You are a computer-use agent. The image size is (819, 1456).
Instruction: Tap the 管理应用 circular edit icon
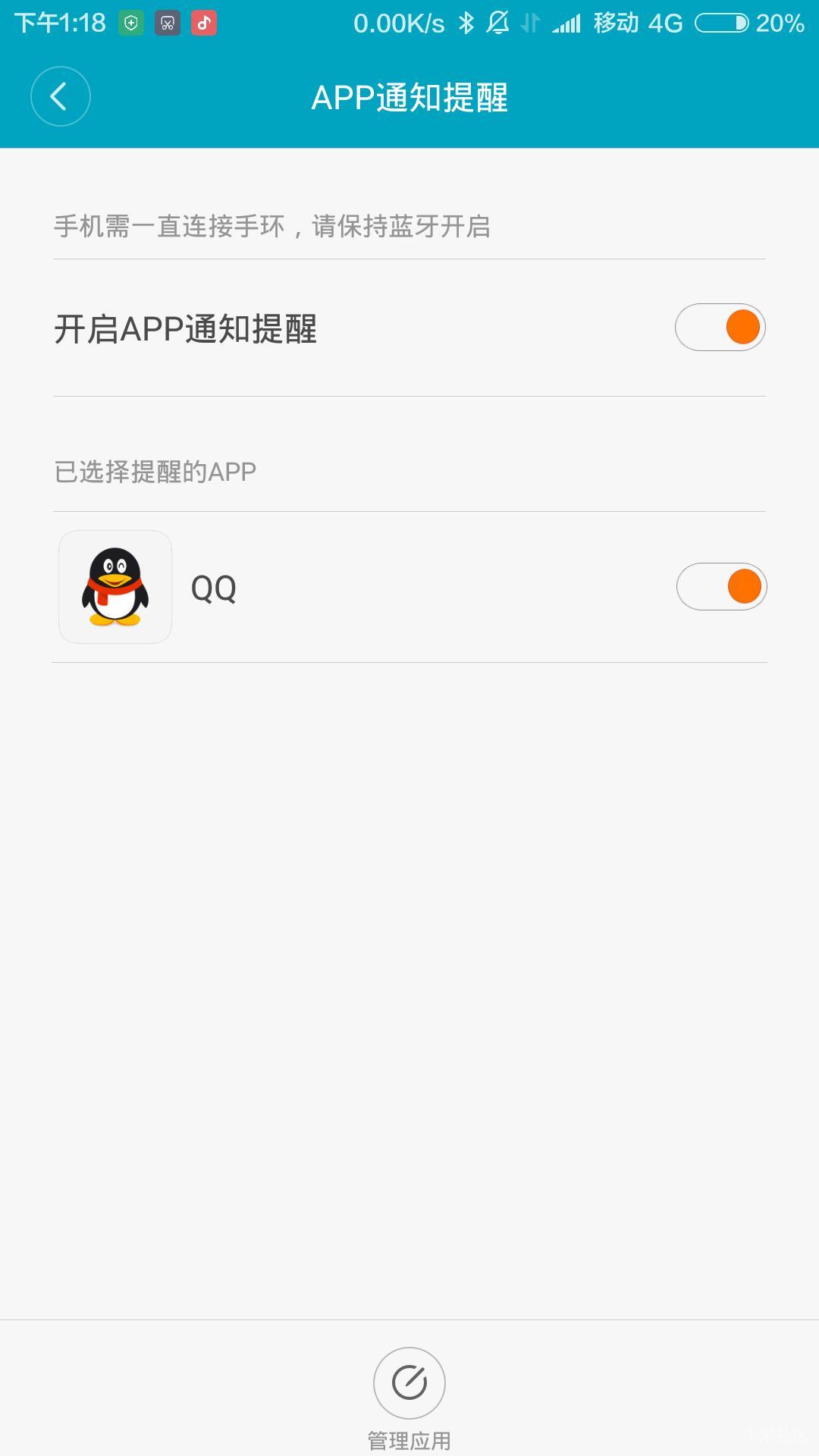pyautogui.click(x=409, y=1383)
